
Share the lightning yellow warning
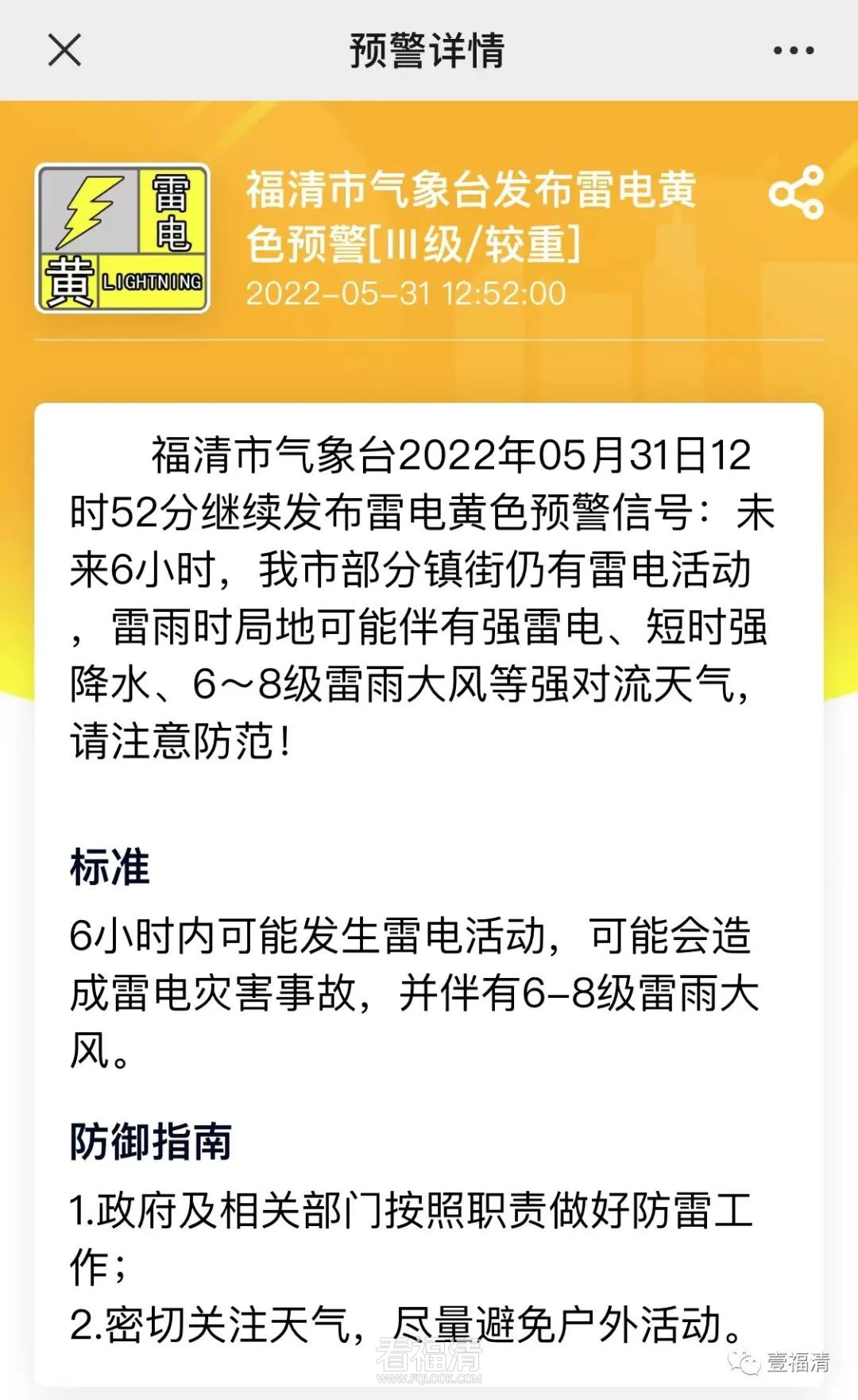(795, 193)
